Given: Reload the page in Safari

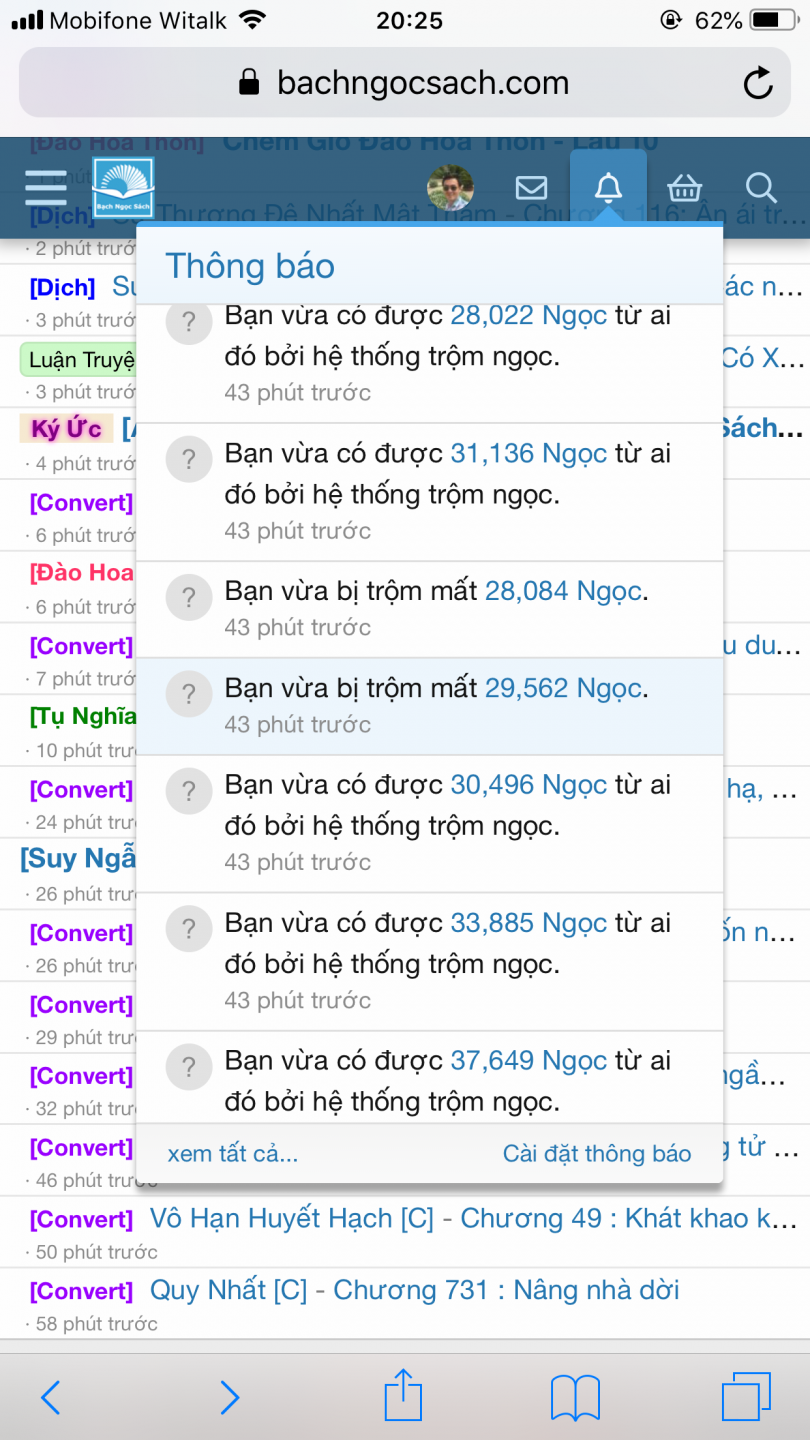Looking at the screenshot, I should click(x=759, y=83).
